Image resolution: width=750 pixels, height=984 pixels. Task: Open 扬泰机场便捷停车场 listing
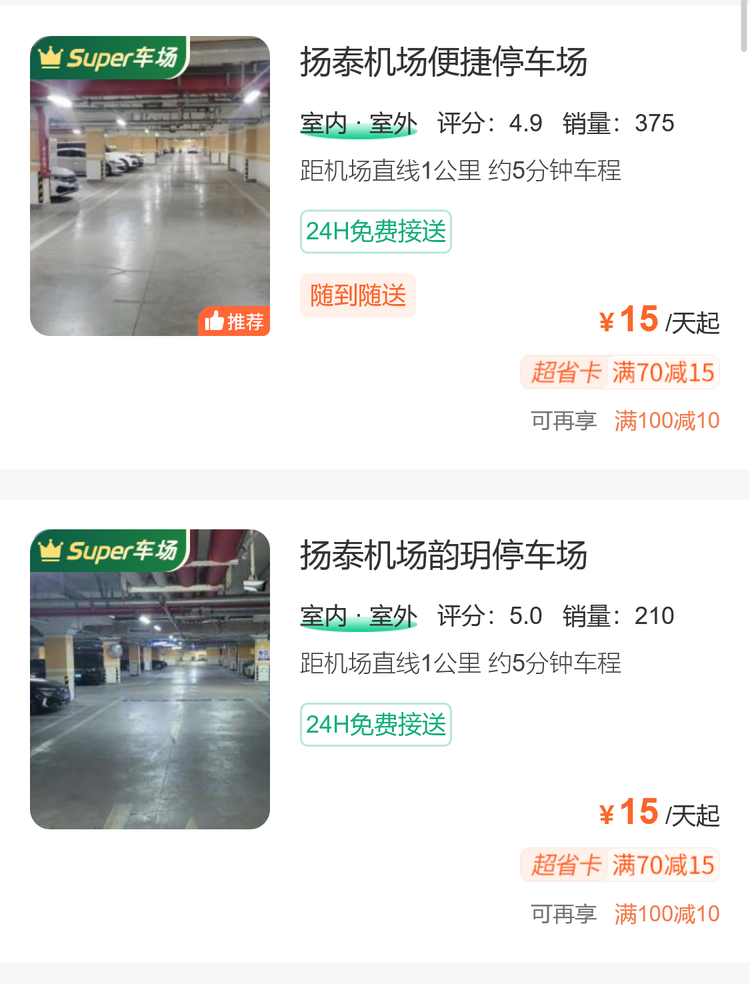pos(443,62)
